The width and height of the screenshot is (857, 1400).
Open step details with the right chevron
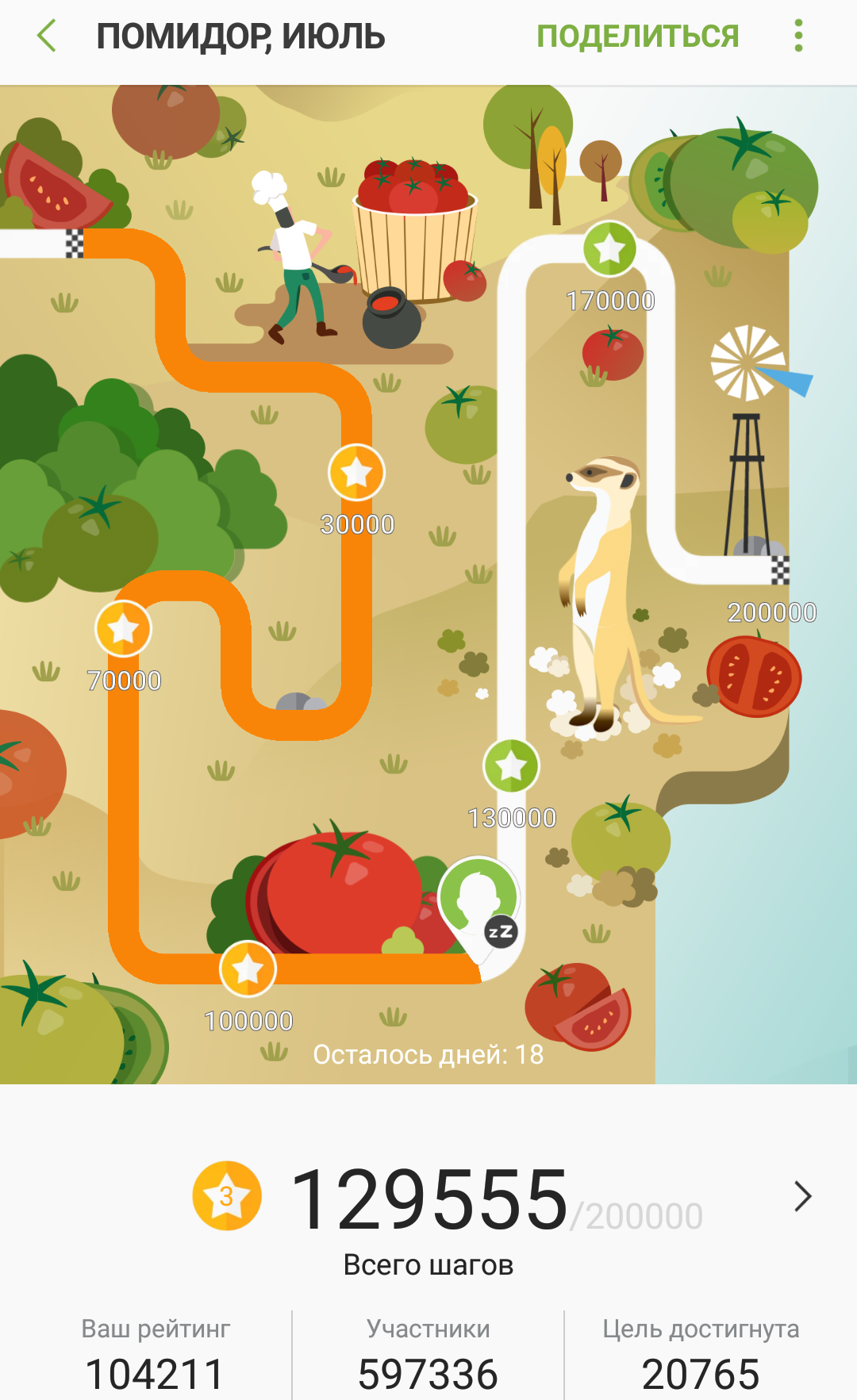pyautogui.click(x=802, y=1196)
